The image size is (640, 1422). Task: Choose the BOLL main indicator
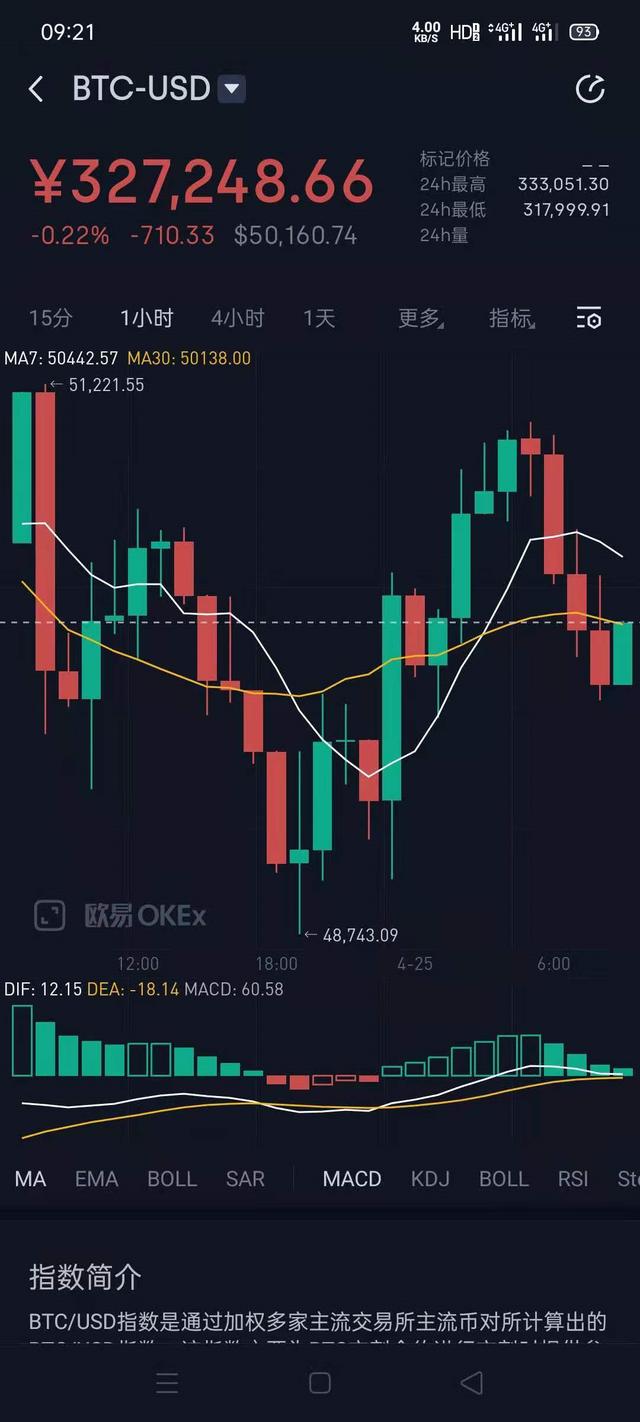pyautogui.click(x=172, y=1179)
